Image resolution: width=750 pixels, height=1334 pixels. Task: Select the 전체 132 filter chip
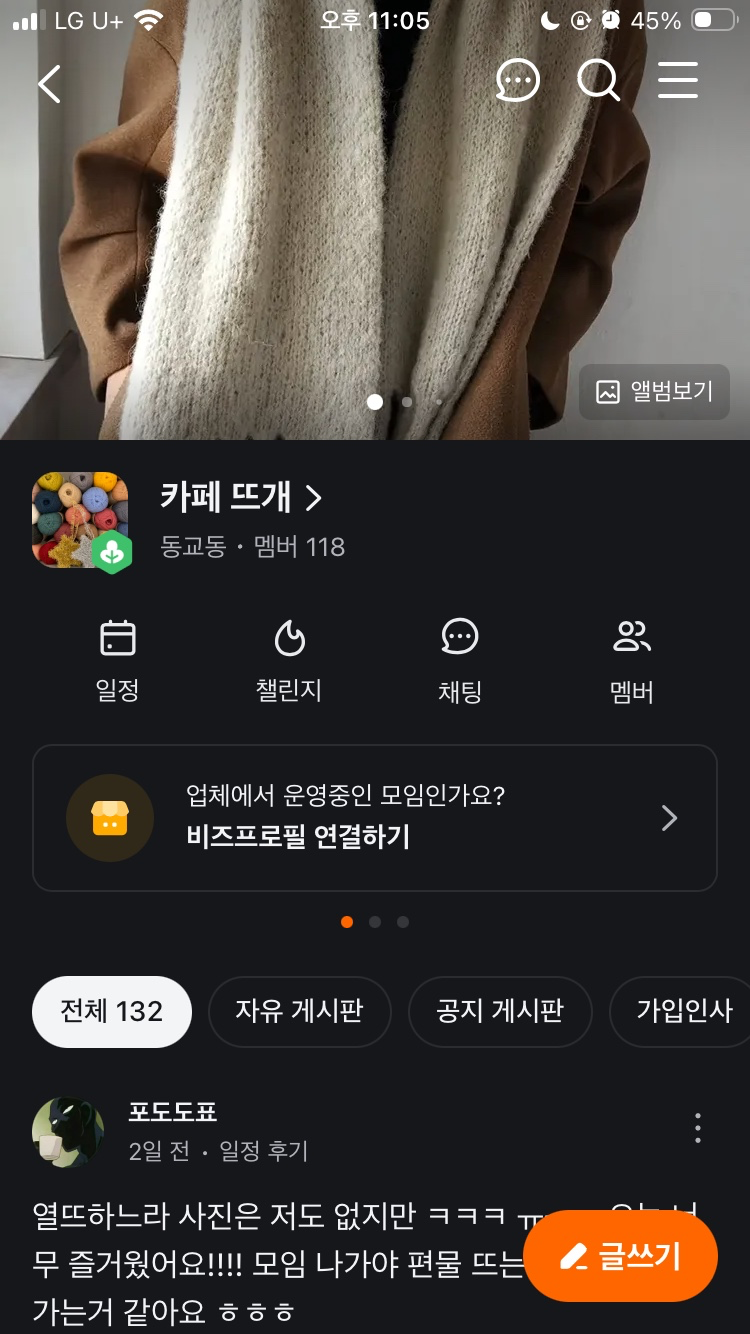112,1011
